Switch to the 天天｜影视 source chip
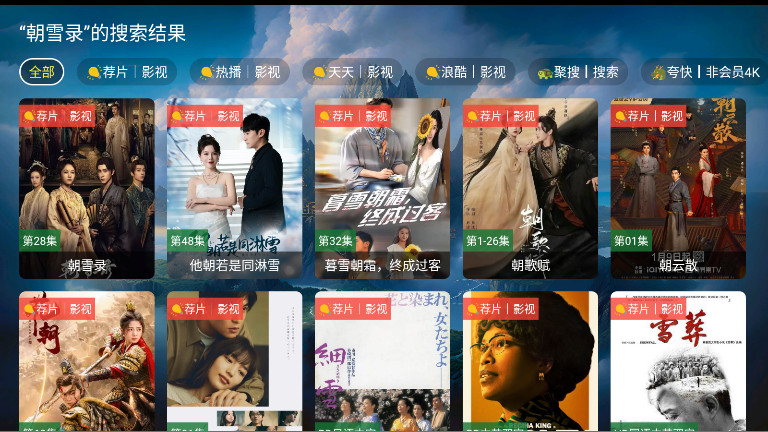This screenshot has height=432, width=768. click(x=352, y=72)
